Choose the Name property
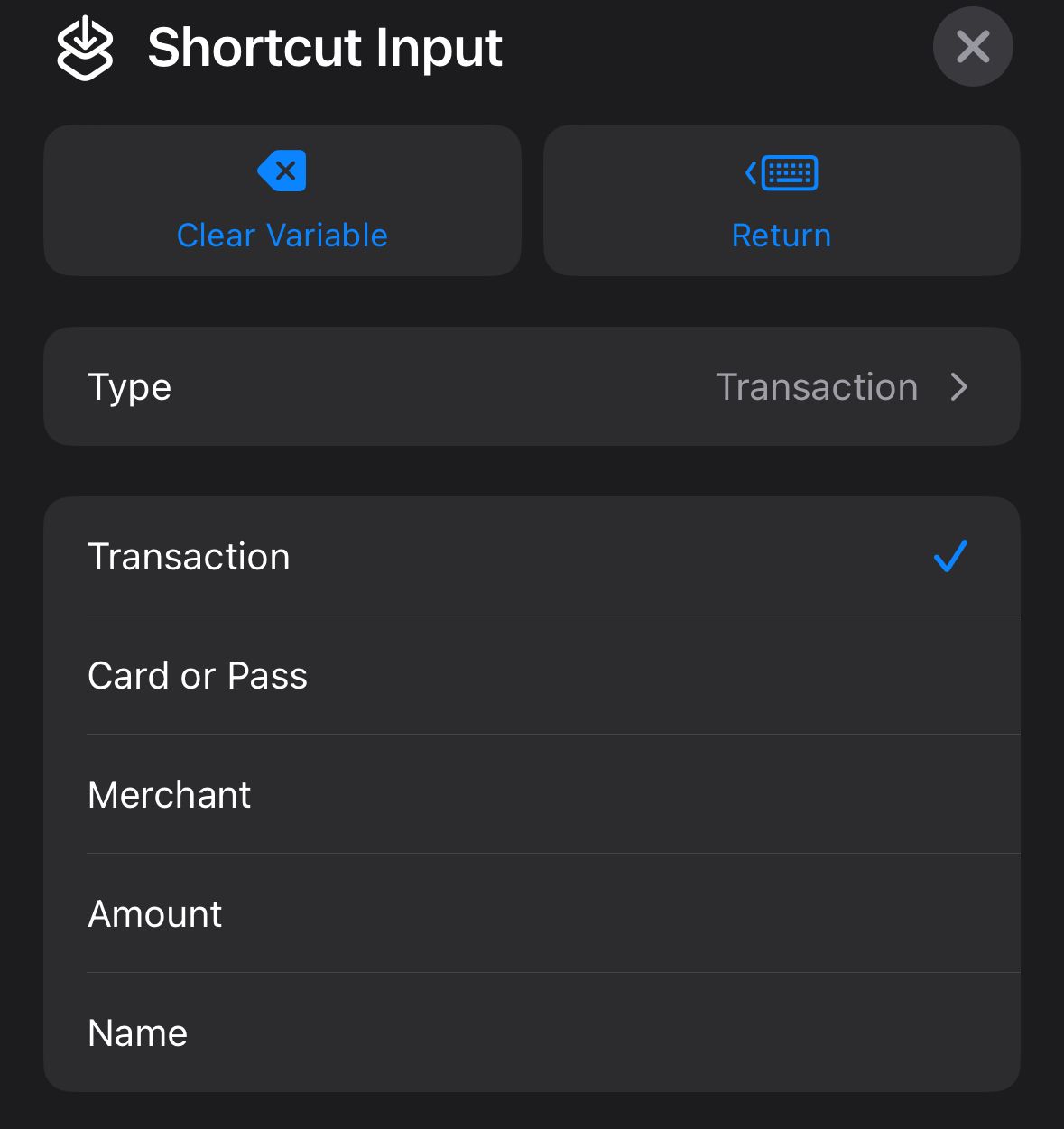This screenshot has height=1129, width=1064. [x=532, y=1032]
